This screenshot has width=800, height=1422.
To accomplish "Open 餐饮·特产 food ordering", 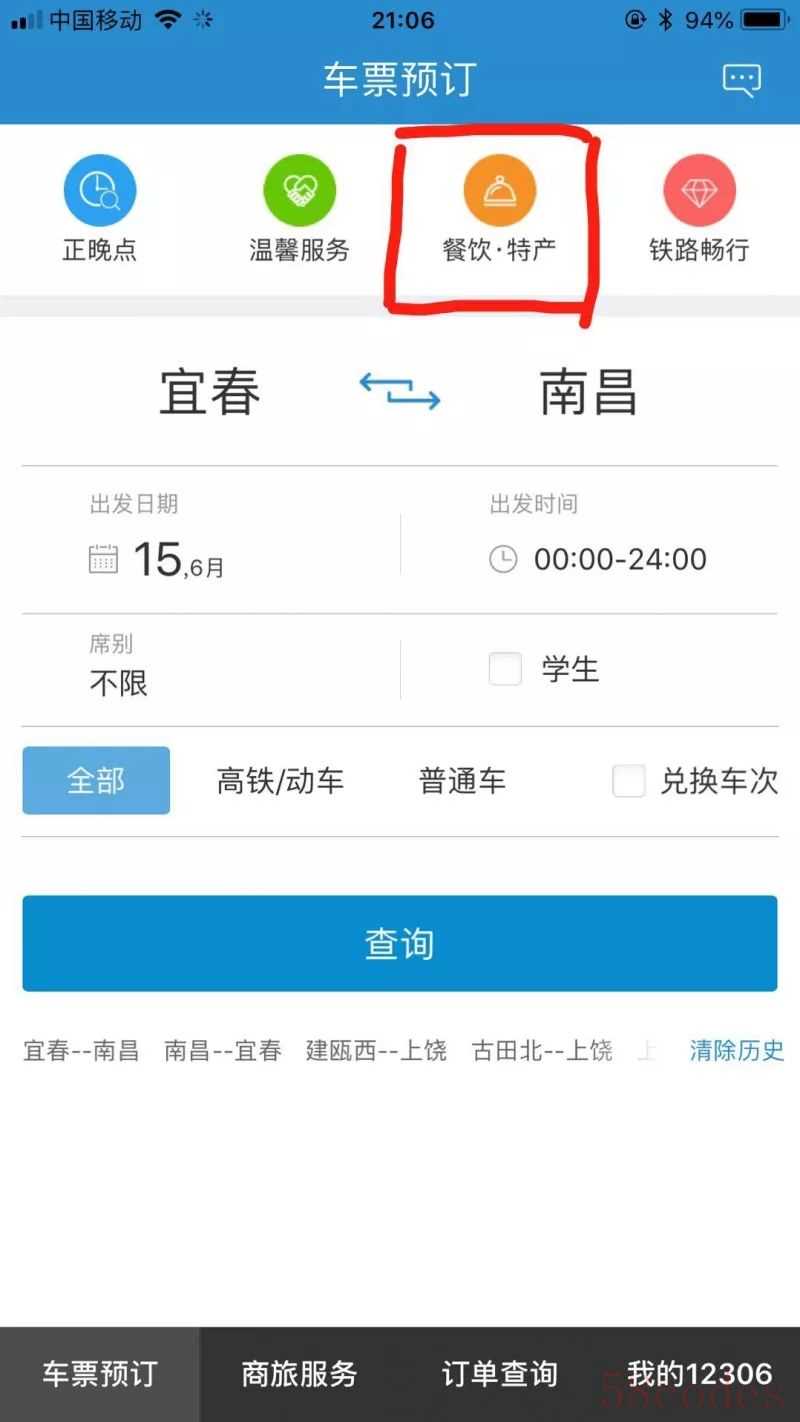I will point(499,209).
